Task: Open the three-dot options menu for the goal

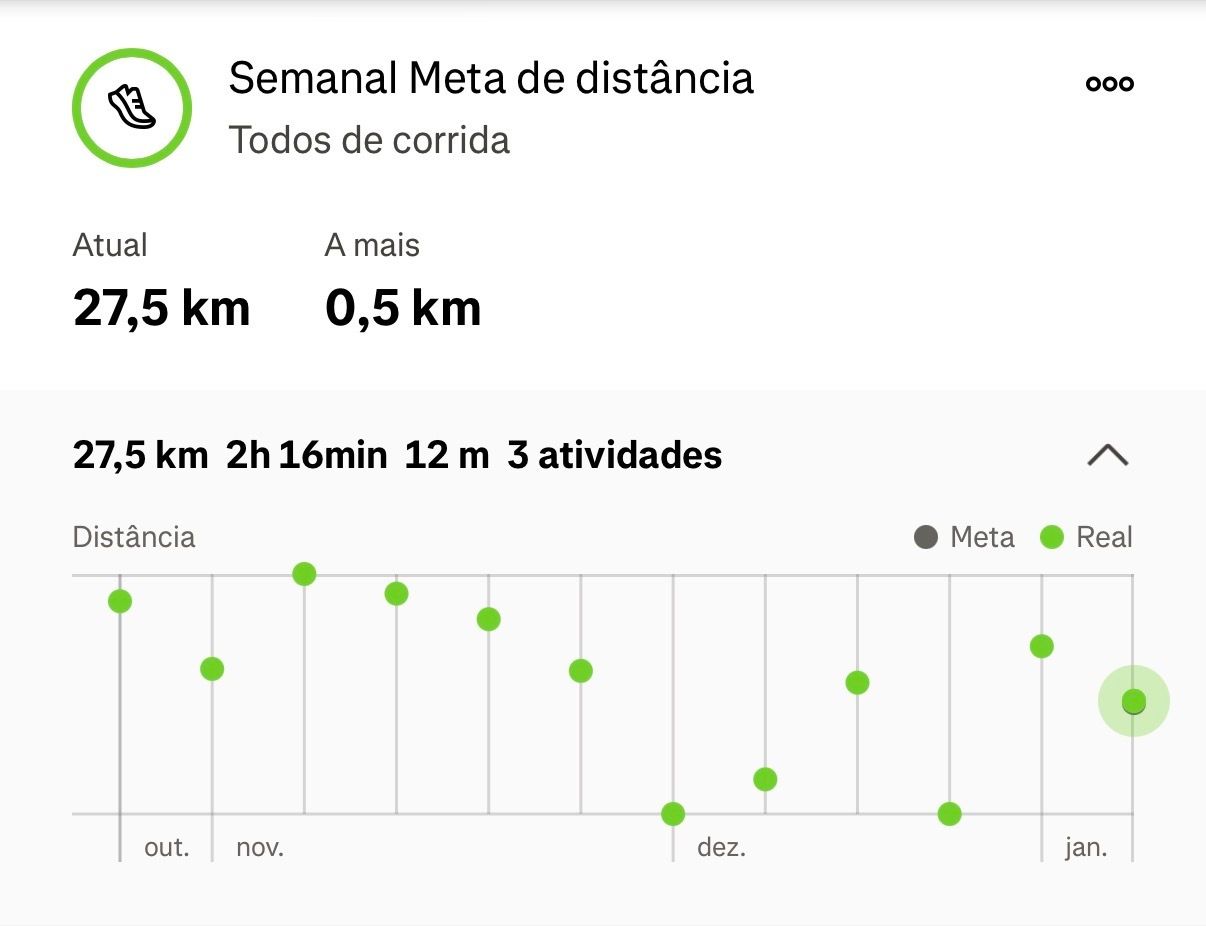Action: (1110, 84)
